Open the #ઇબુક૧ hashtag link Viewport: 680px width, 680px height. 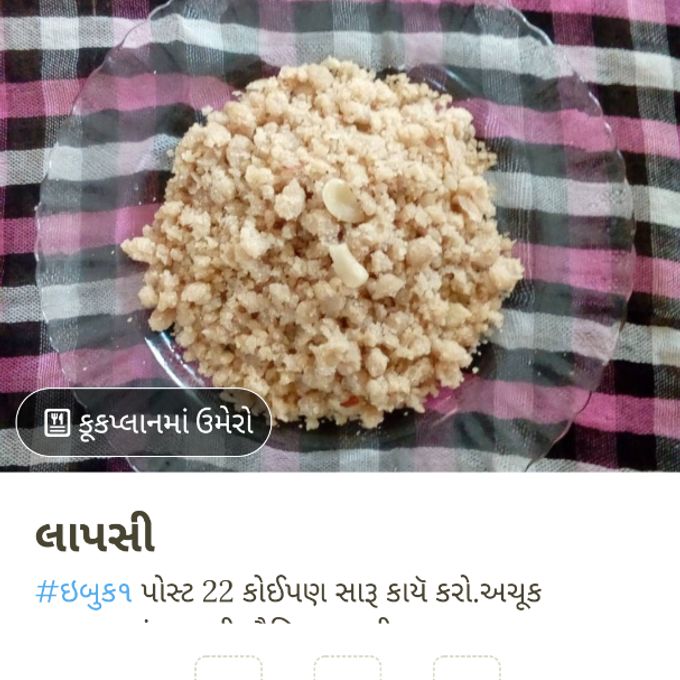(84, 592)
